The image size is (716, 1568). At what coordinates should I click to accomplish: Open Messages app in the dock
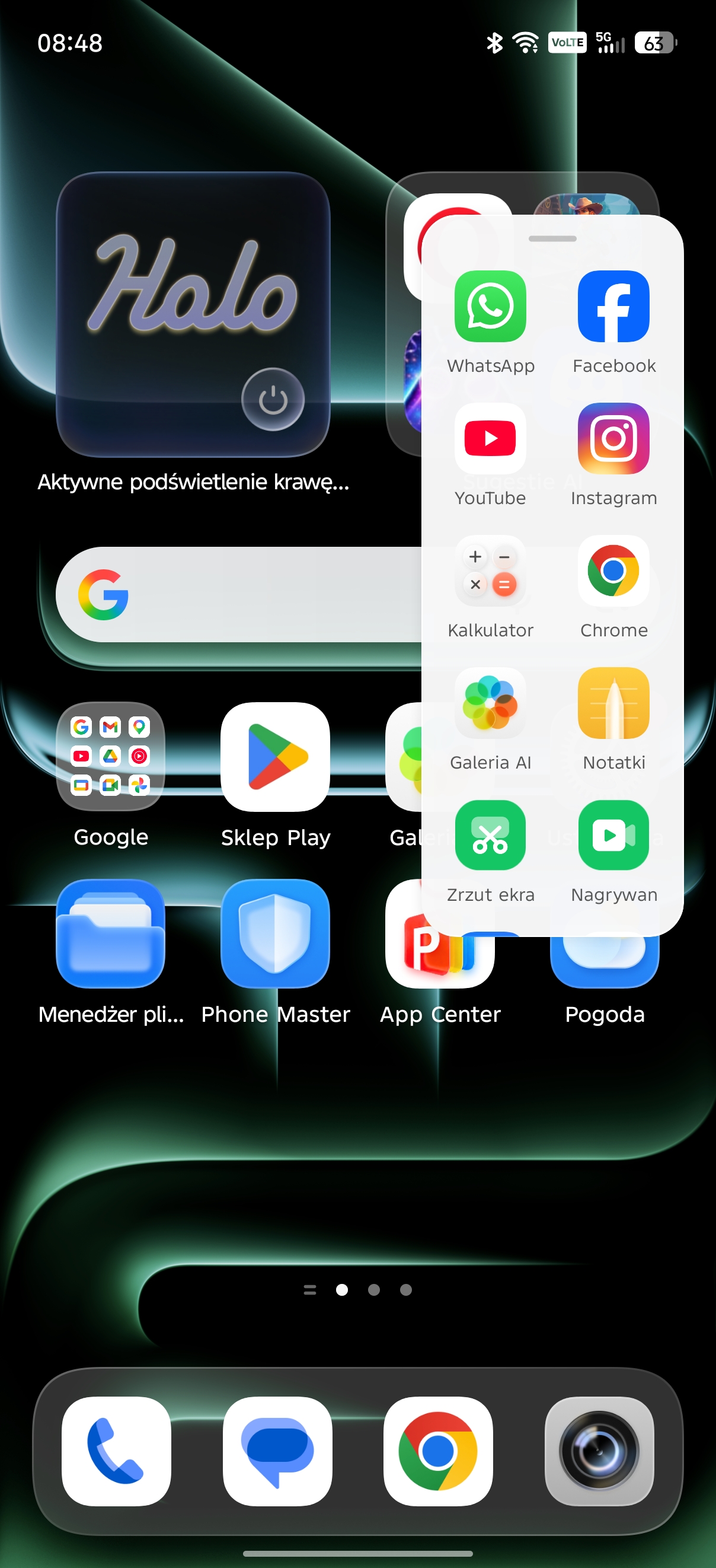coord(277,1451)
